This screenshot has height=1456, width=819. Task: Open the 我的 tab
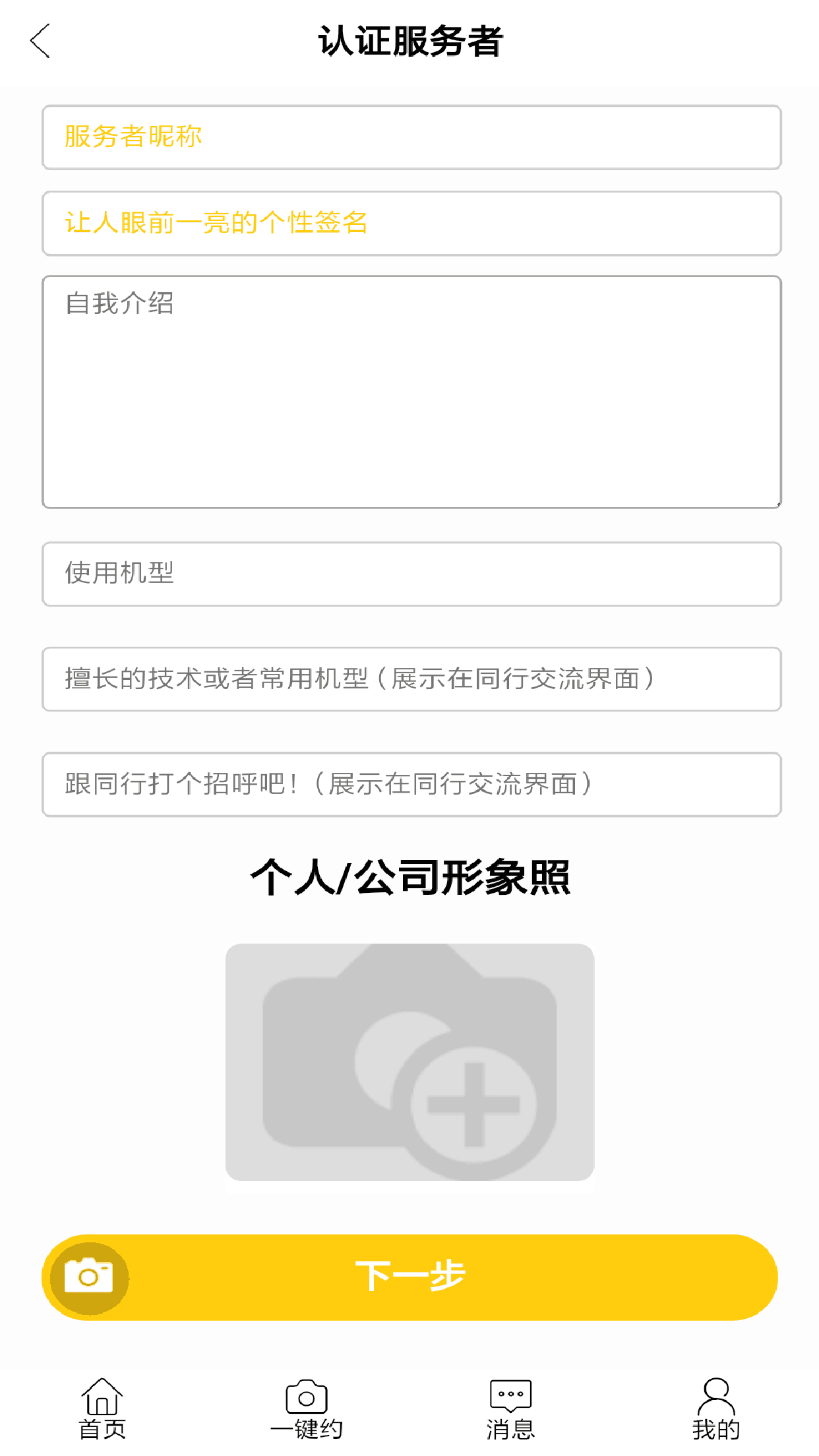[x=716, y=1410]
